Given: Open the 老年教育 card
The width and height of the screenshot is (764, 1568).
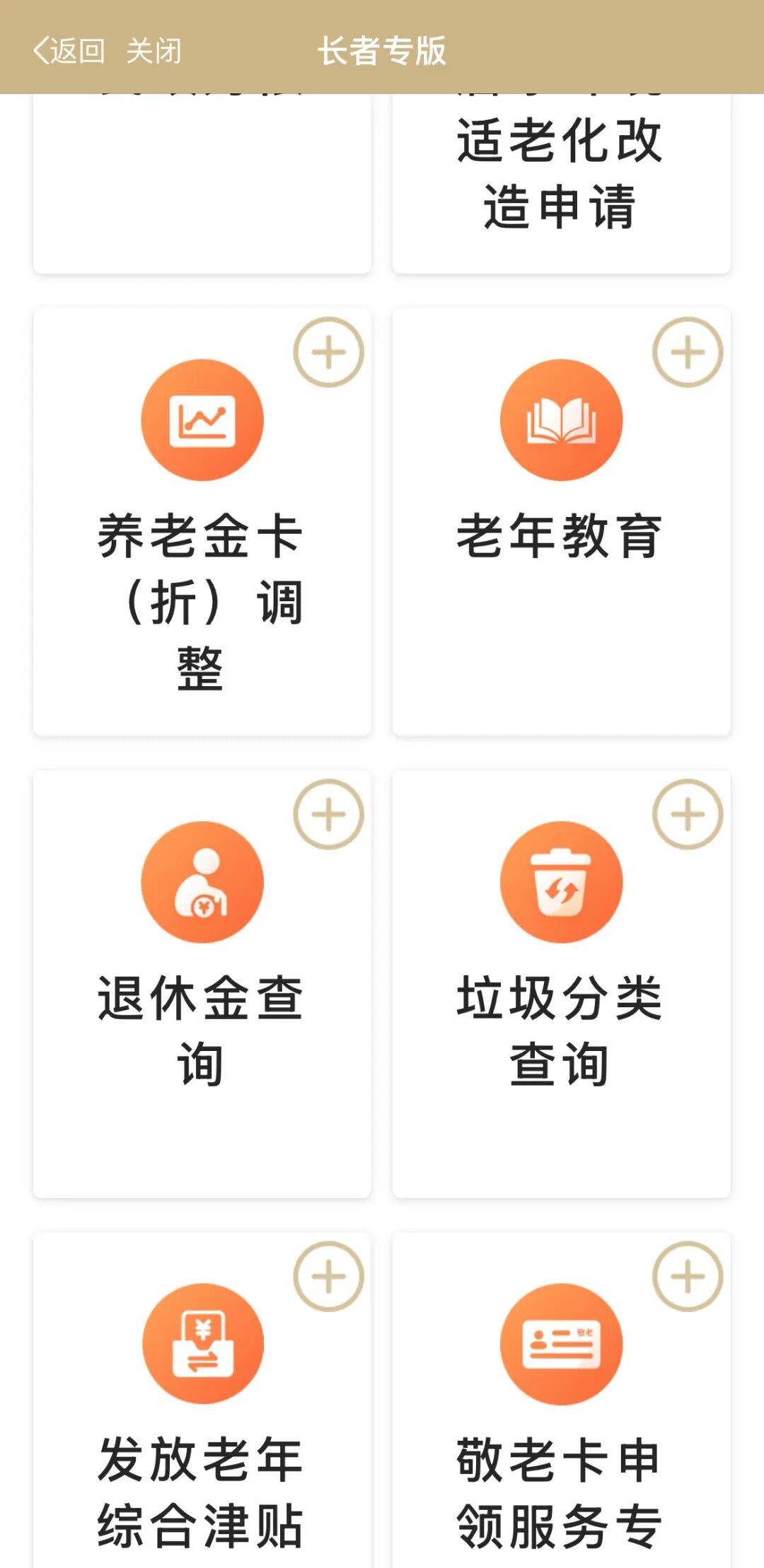Looking at the screenshot, I should [560, 495].
